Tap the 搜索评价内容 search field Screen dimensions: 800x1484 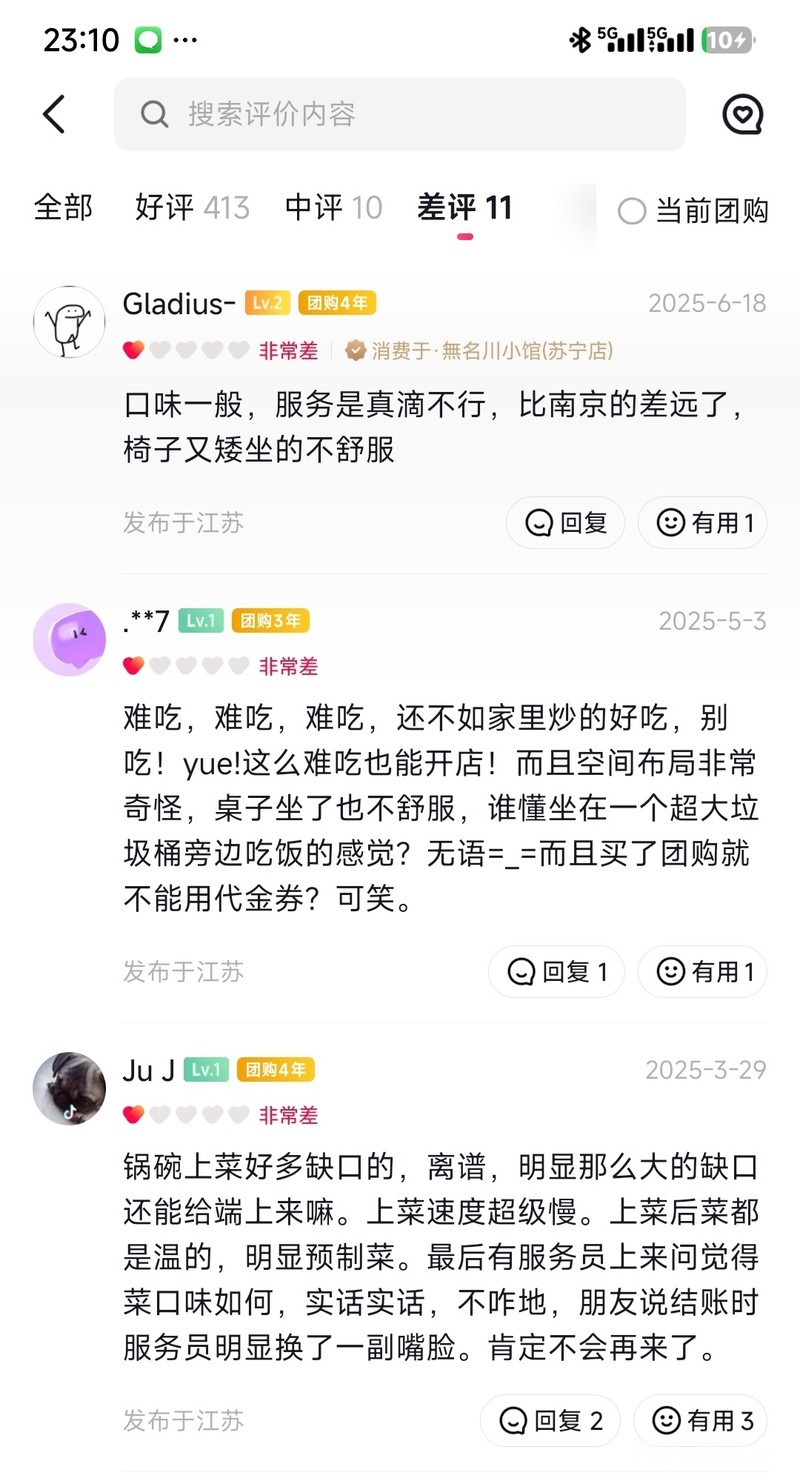400,114
